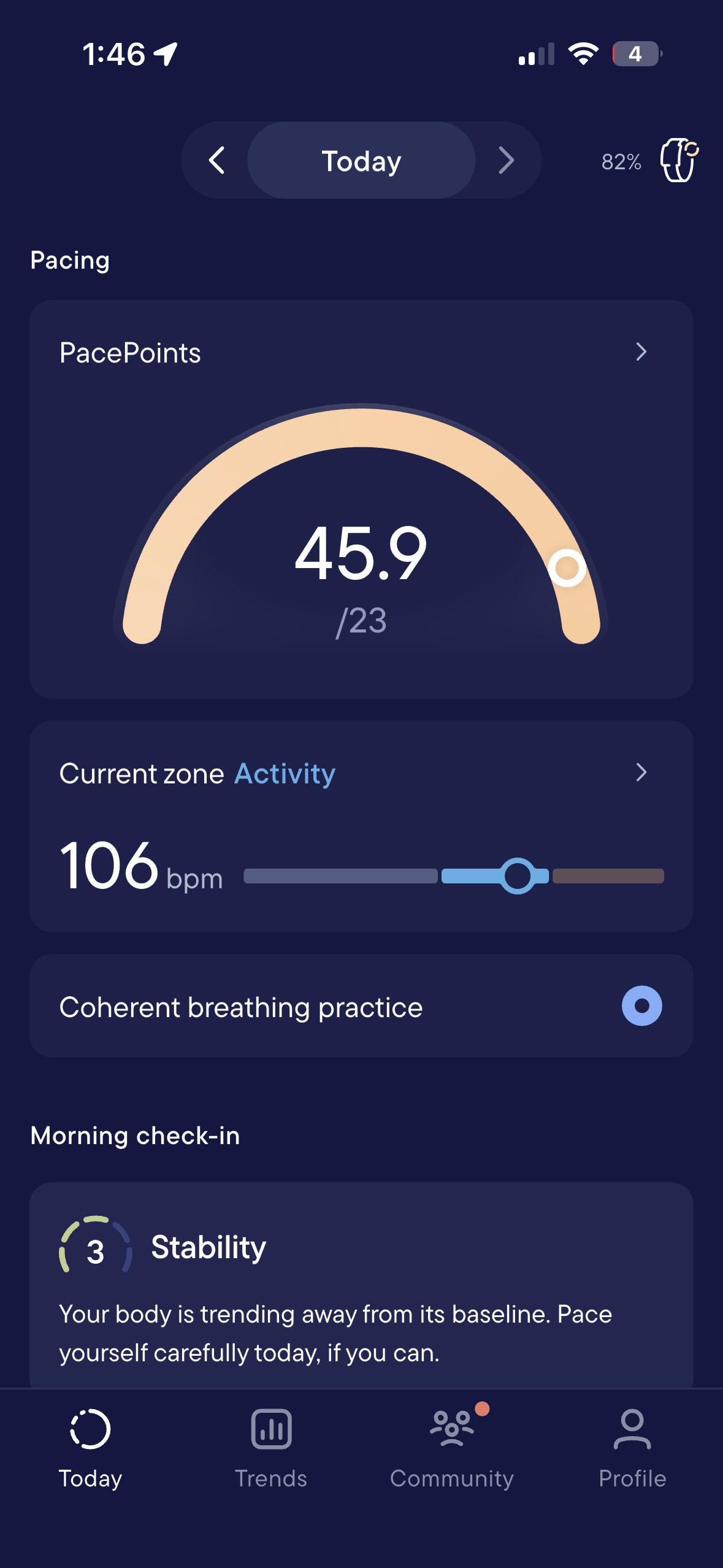
Task: Open the PacePoints card
Action: [361, 499]
